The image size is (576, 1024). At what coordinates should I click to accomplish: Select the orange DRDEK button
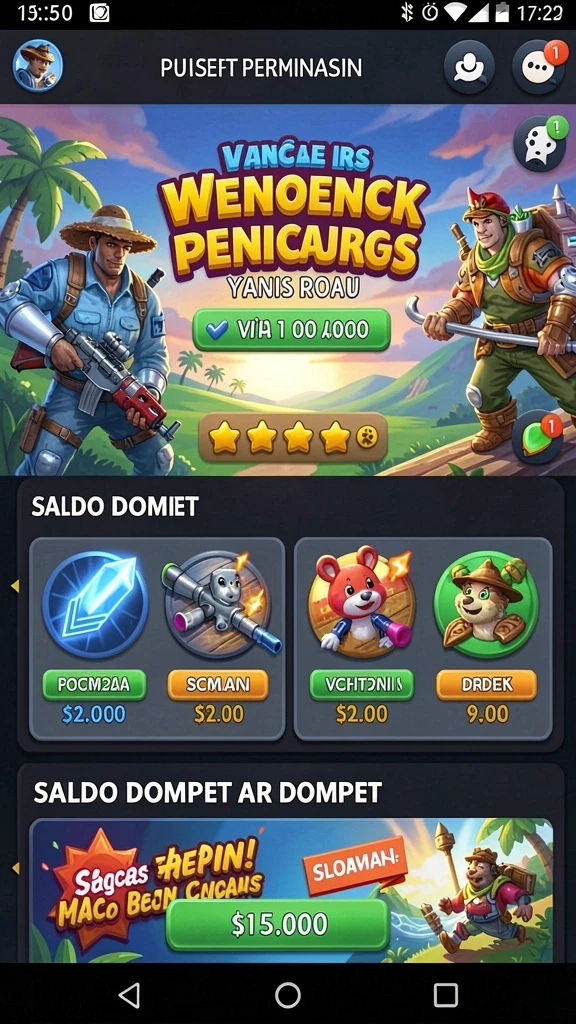click(x=487, y=684)
